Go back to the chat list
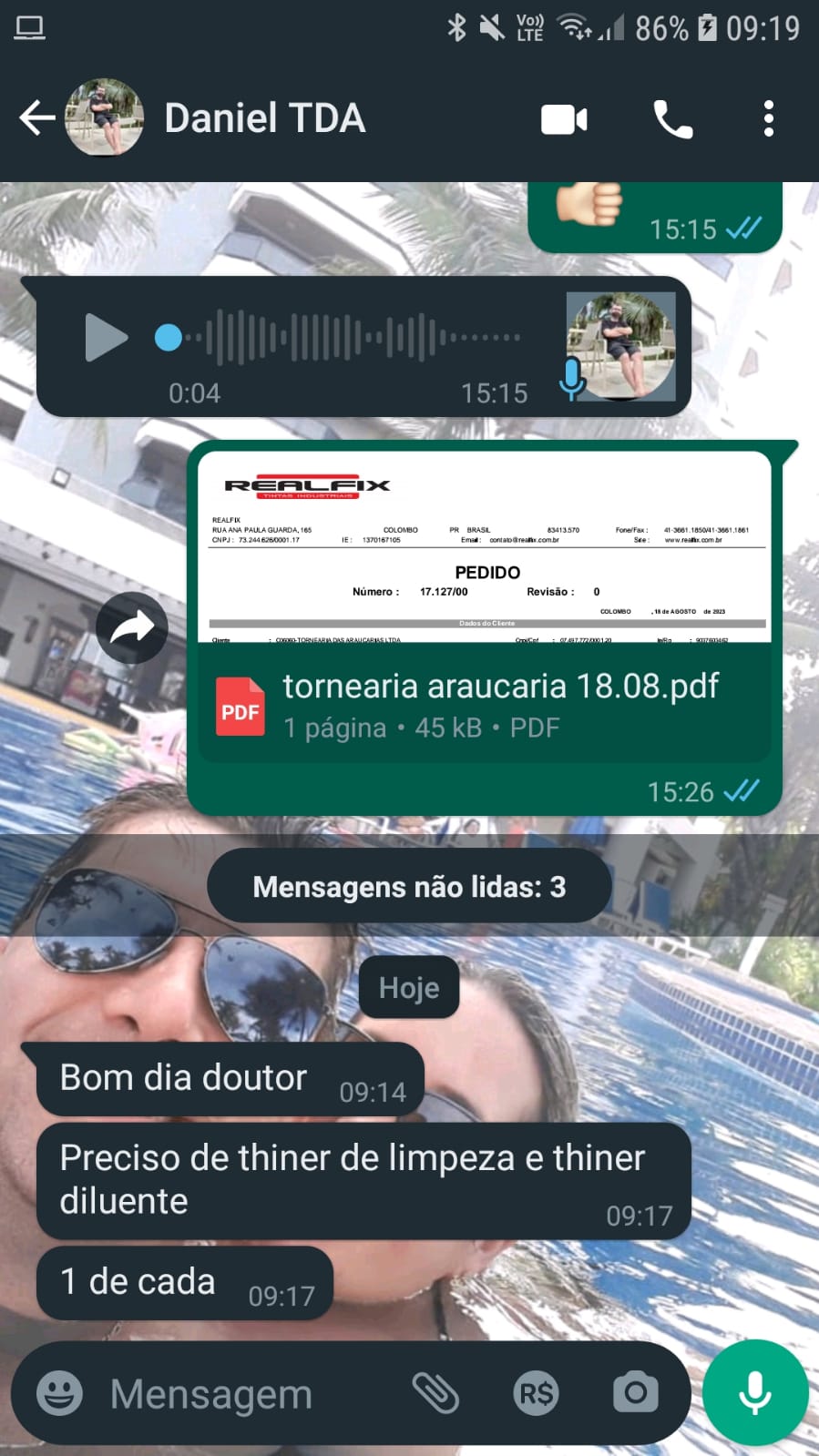The height and width of the screenshot is (1456, 819). pos(36,118)
